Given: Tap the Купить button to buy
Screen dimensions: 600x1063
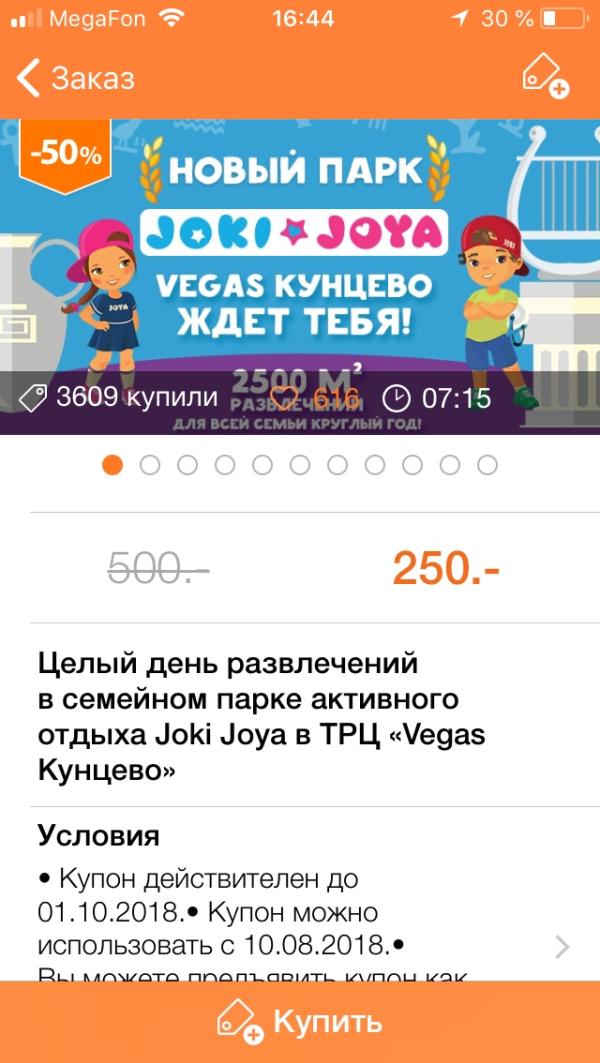Looking at the screenshot, I should coord(300,1022).
